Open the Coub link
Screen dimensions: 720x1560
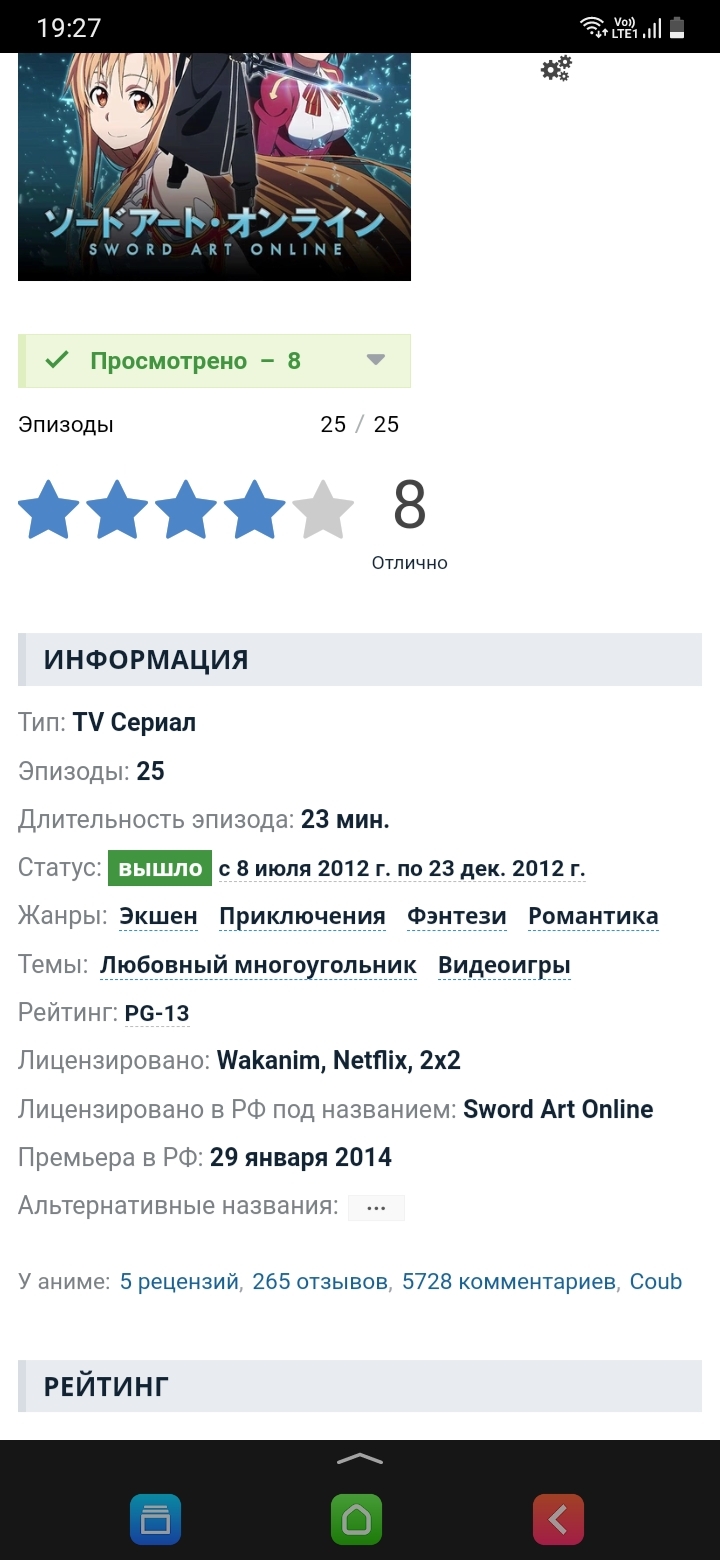point(655,1281)
